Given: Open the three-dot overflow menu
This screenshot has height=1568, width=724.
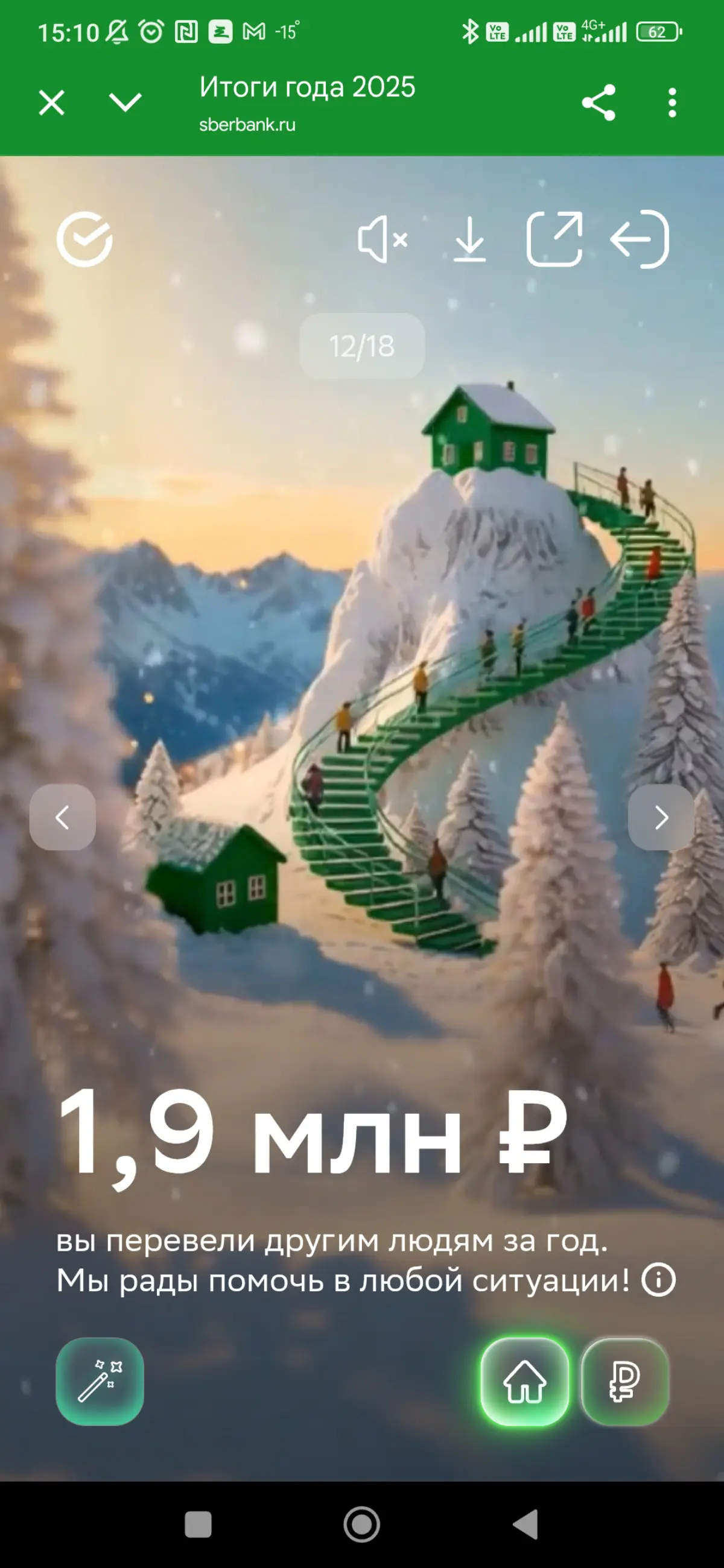Looking at the screenshot, I should (x=672, y=103).
